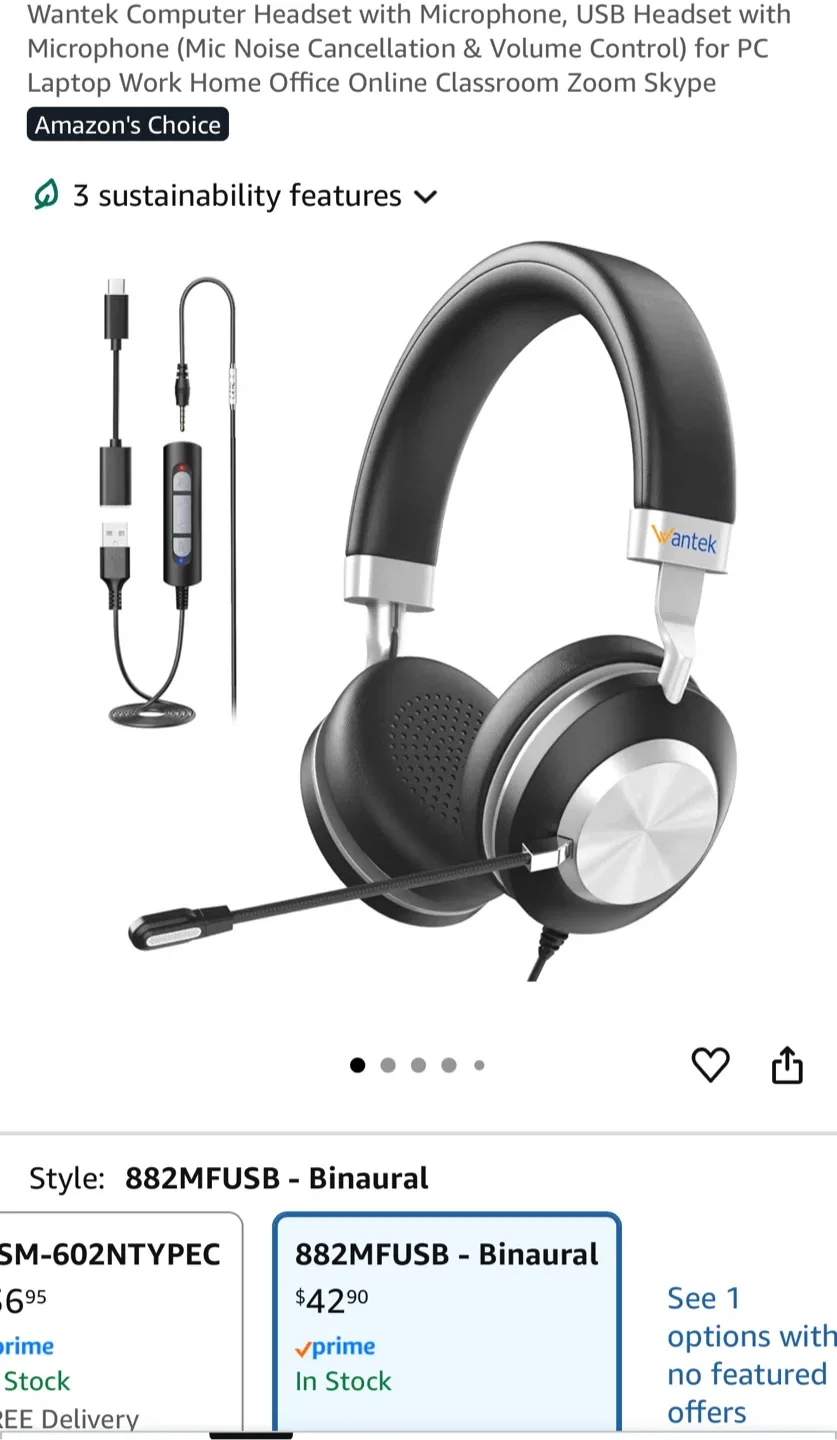Open the fourth image carousel dot
This screenshot has height=1440, width=837.
coord(449,1065)
